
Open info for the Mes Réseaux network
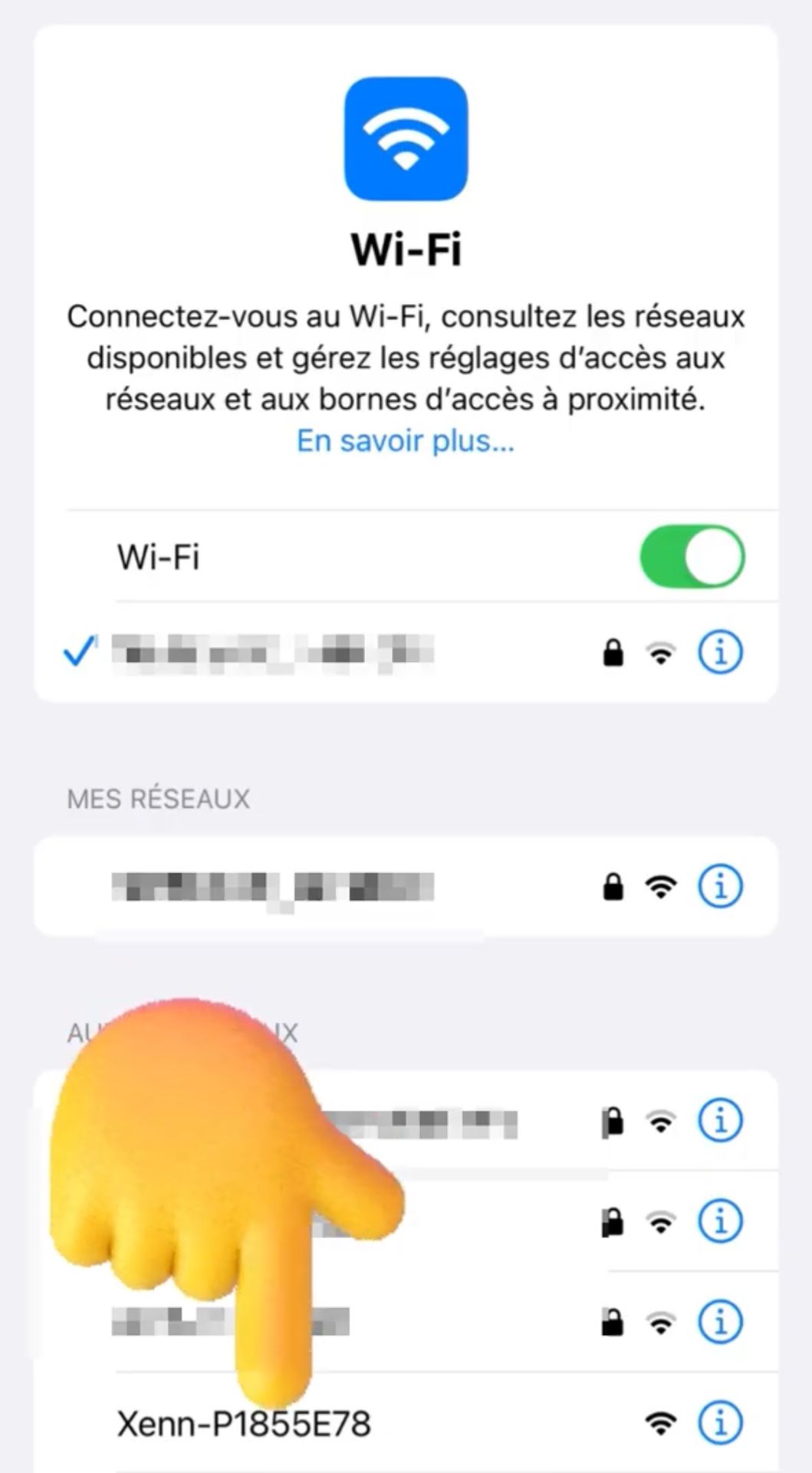tap(720, 887)
